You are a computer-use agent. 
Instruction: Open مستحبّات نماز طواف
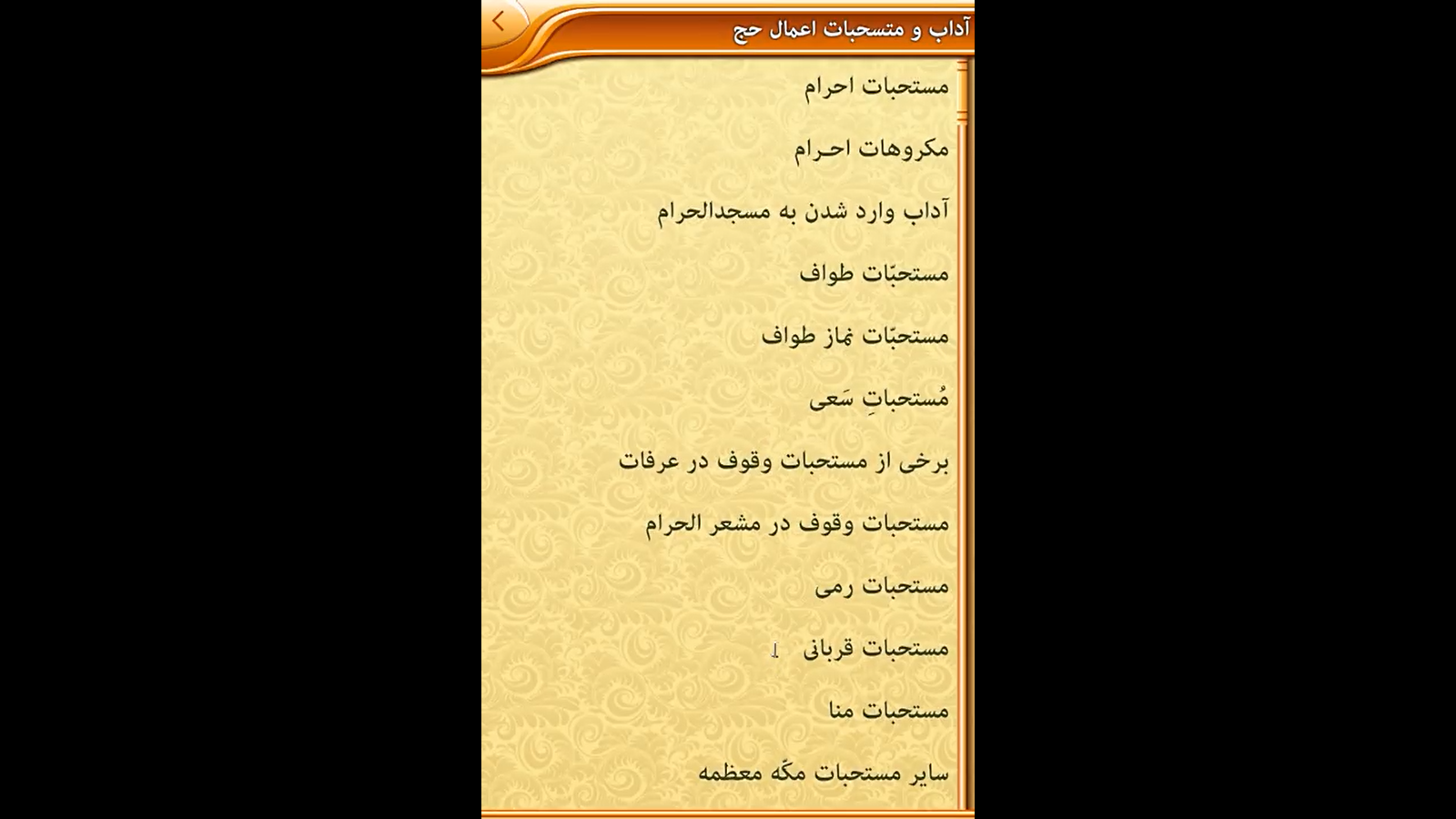tap(854, 337)
